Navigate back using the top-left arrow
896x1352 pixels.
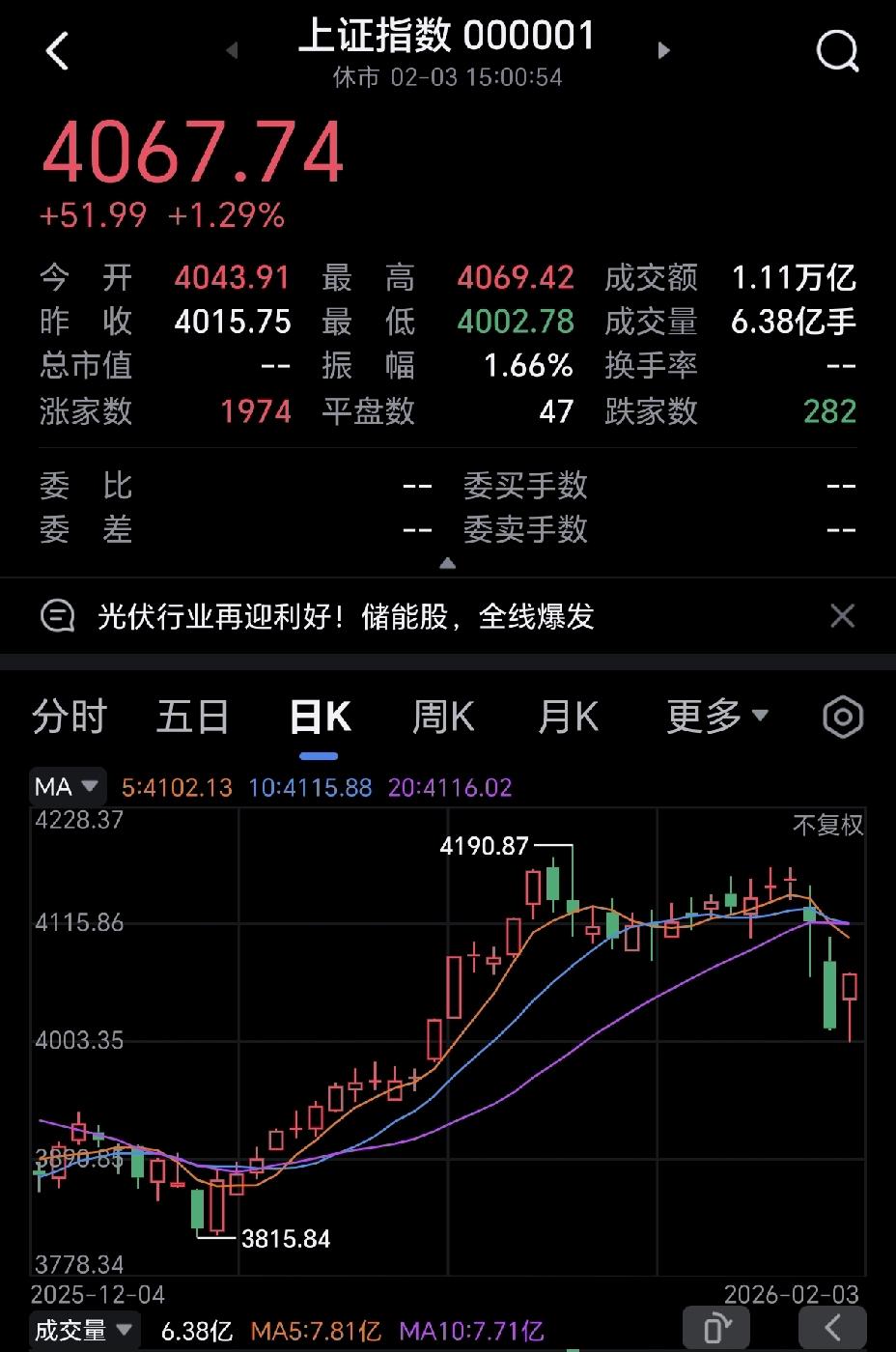pyautogui.click(x=58, y=50)
